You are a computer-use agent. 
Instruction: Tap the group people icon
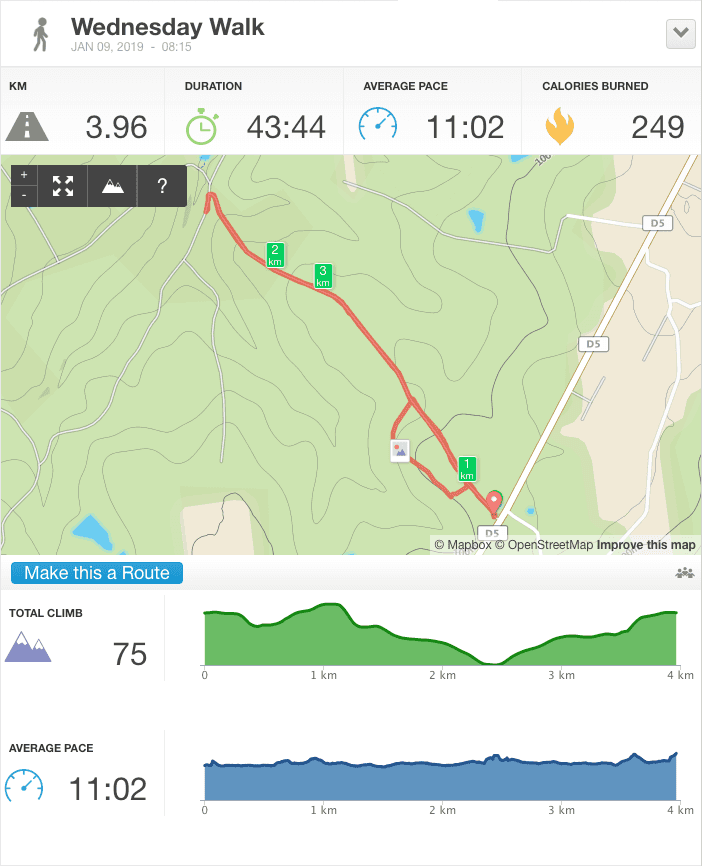click(x=684, y=573)
